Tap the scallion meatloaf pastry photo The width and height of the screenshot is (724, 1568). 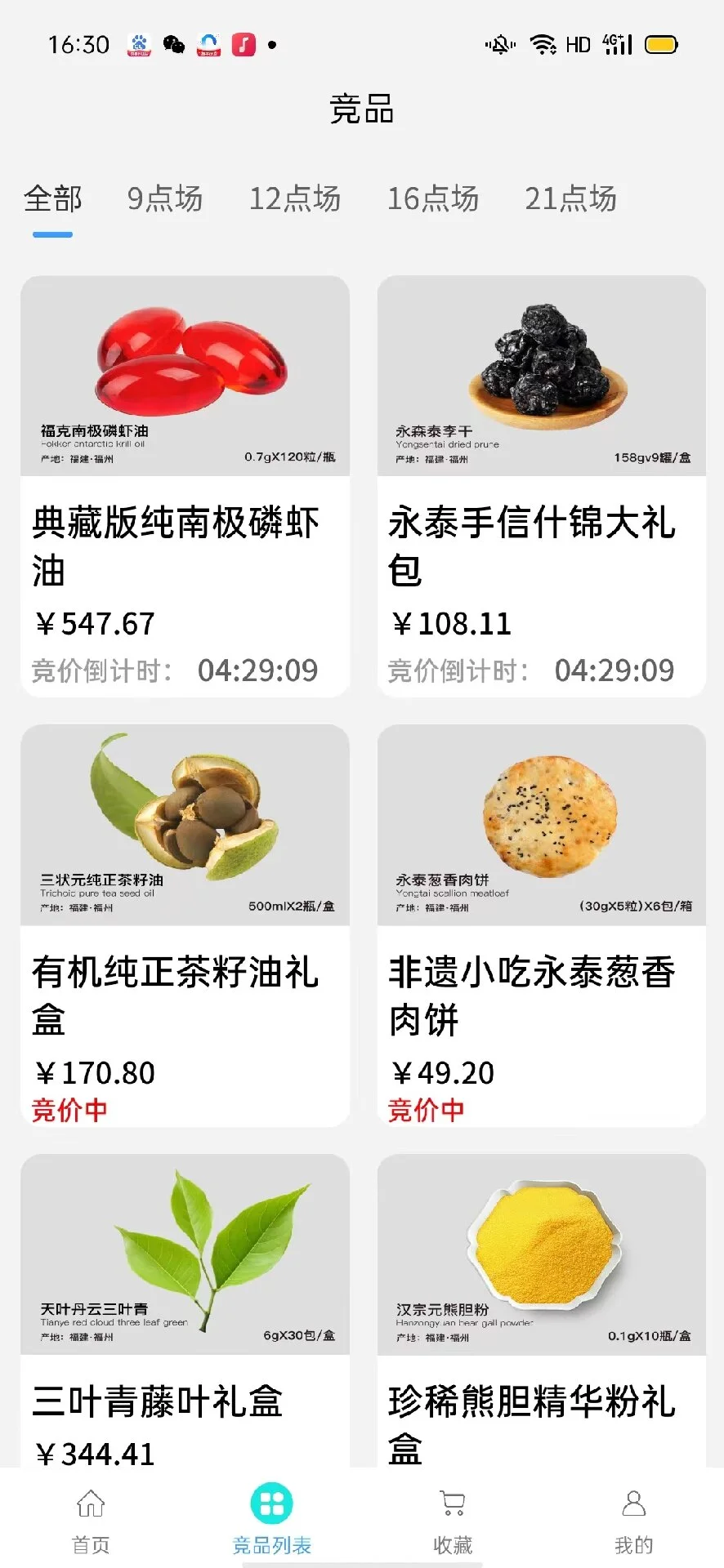point(542,817)
